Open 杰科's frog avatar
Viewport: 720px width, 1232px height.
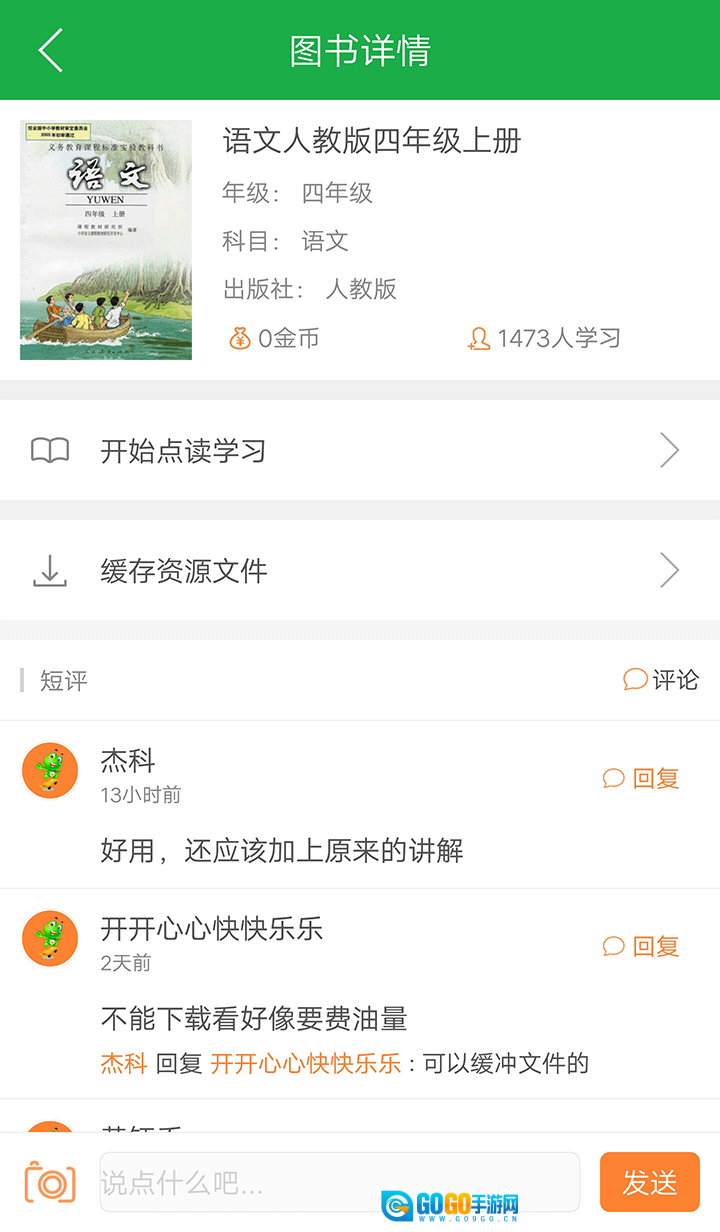pyautogui.click(x=49, y=770)
